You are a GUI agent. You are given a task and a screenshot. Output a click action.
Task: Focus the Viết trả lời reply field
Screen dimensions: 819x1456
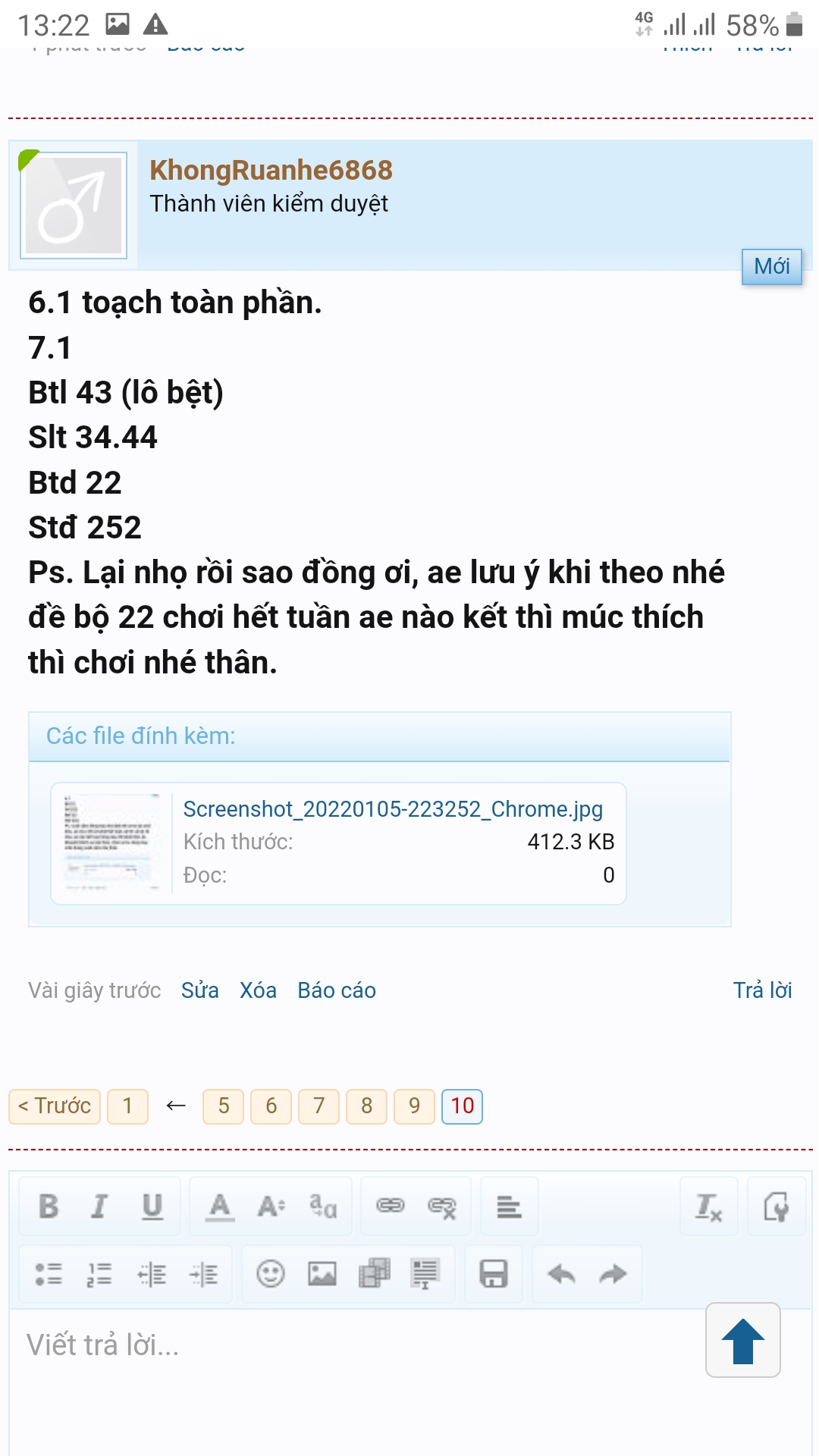(356, 1380)
